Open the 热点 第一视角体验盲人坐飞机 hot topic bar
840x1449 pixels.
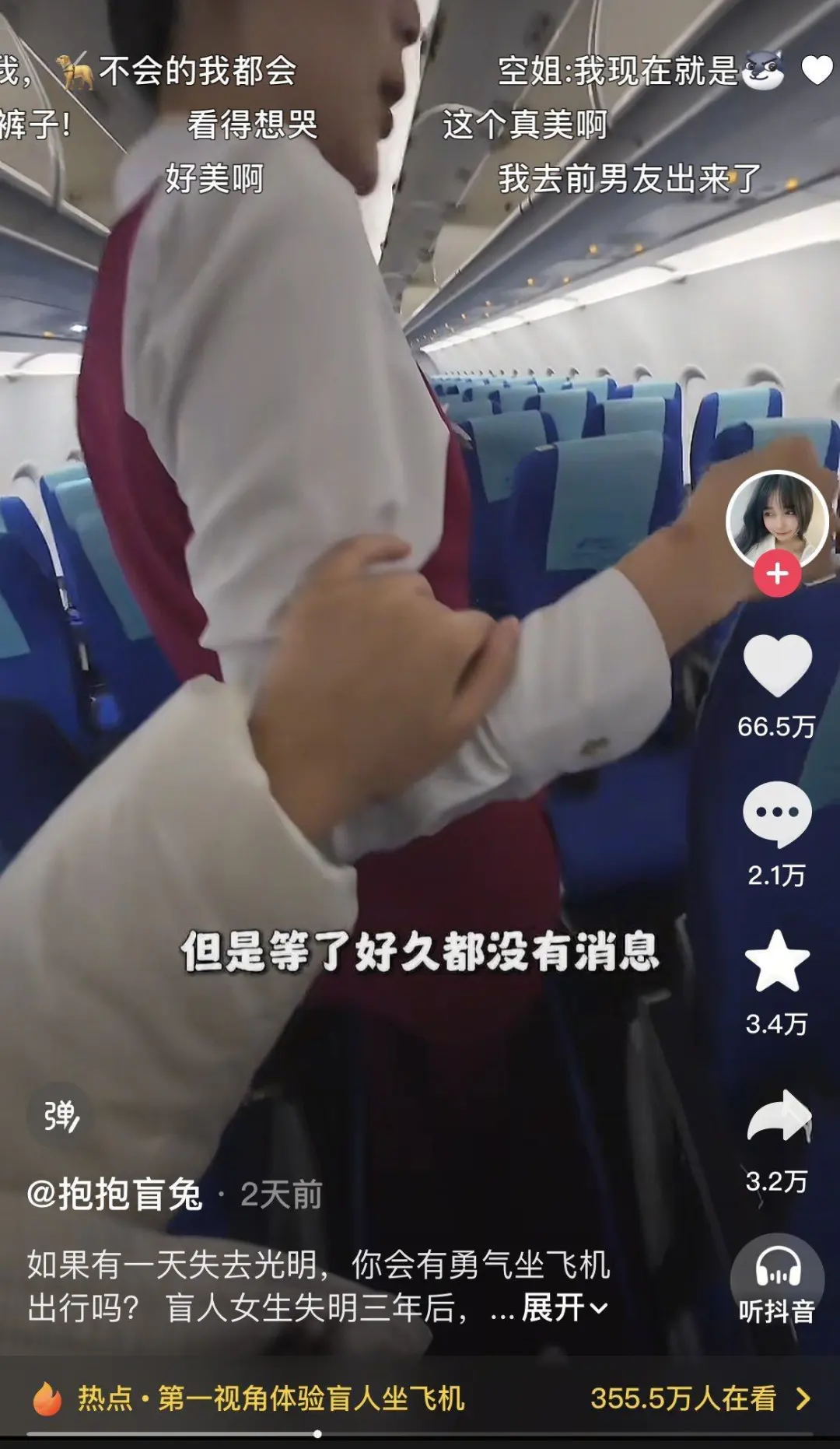click(420, 1398)
